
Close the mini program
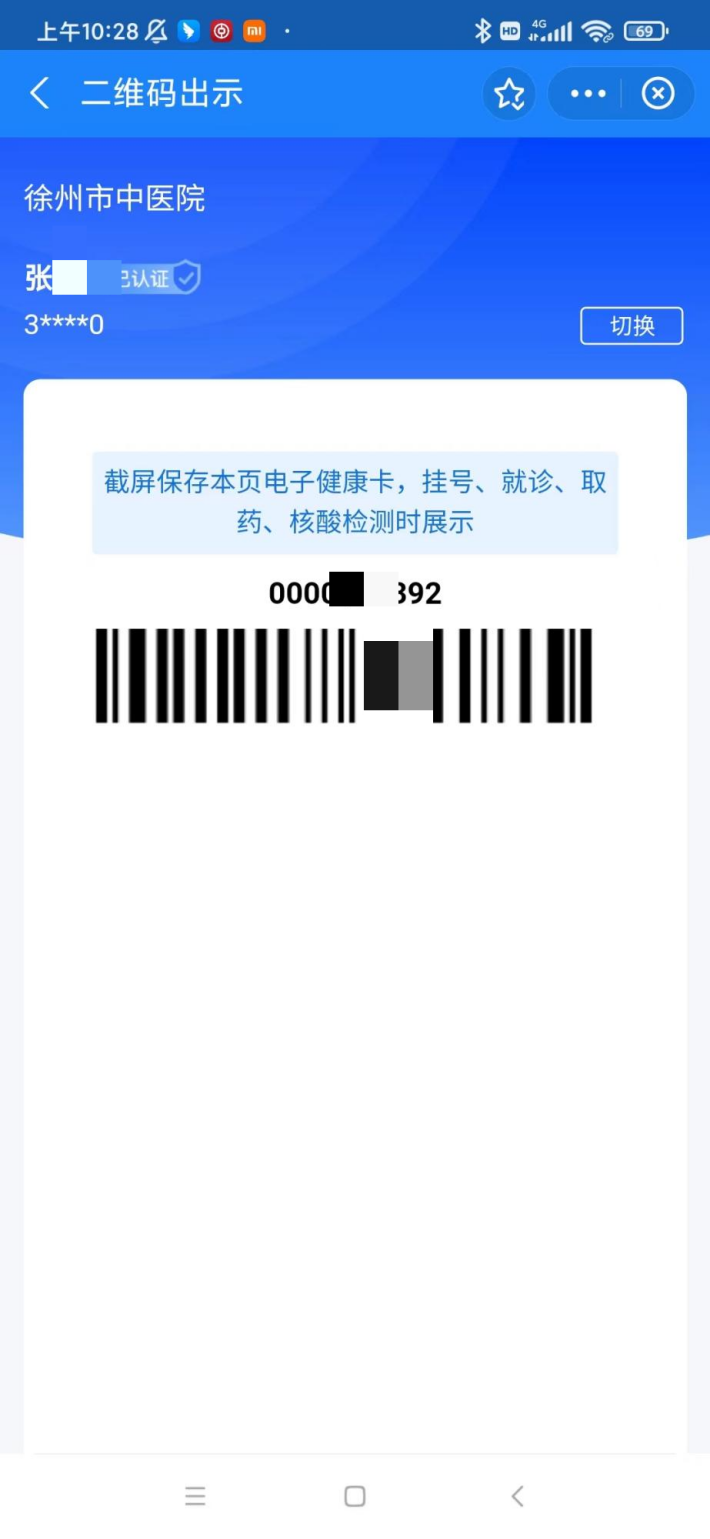tap(657, 94)
